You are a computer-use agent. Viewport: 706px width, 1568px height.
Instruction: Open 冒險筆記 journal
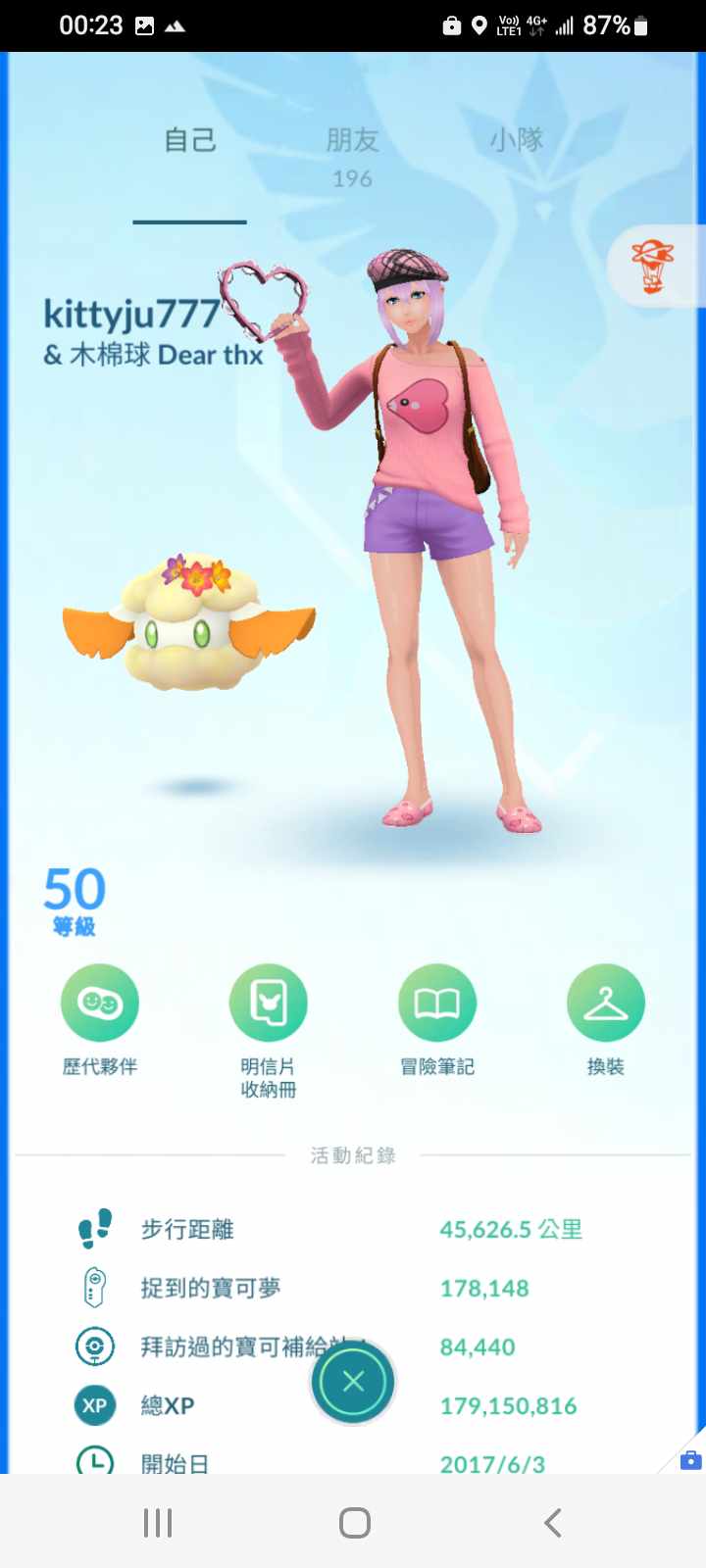(x=437, y=1004)
